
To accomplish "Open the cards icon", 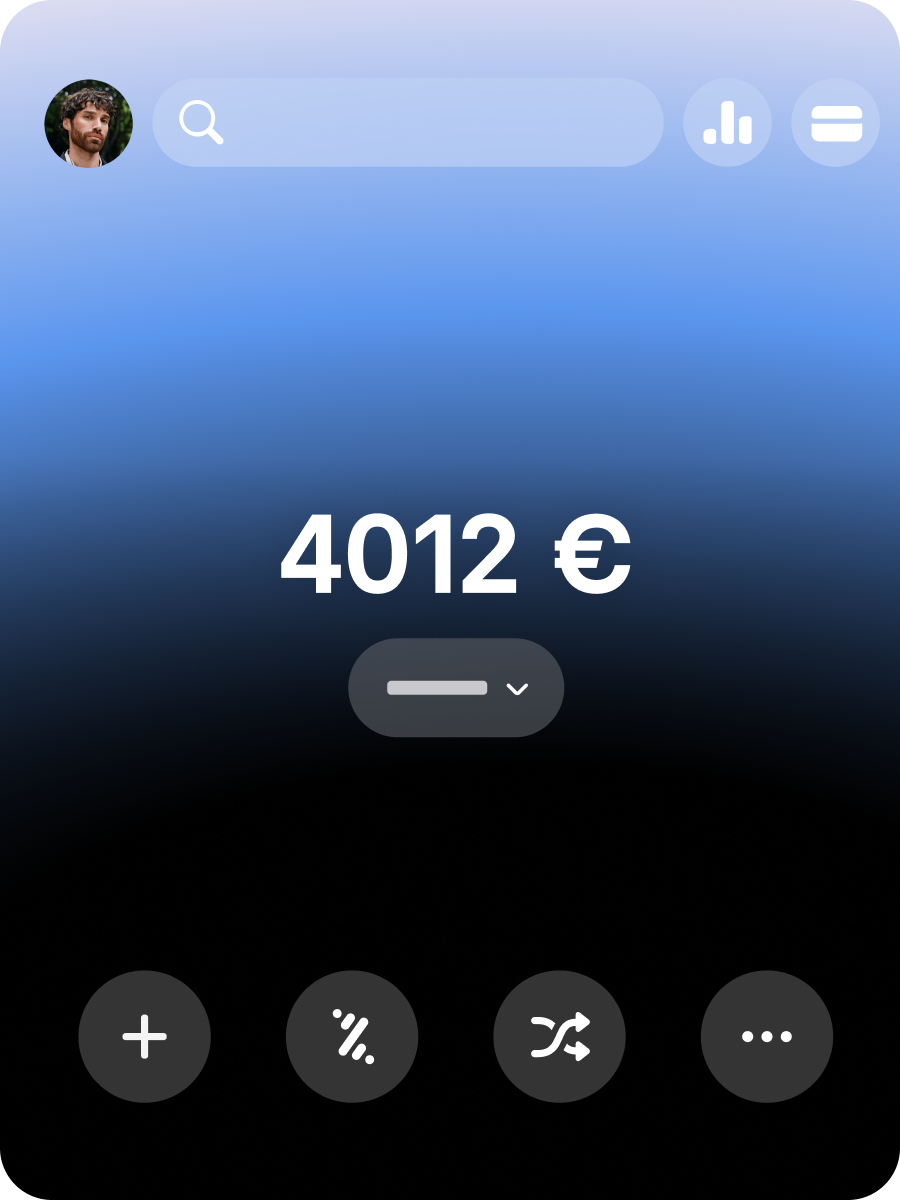I will point(836,123).
